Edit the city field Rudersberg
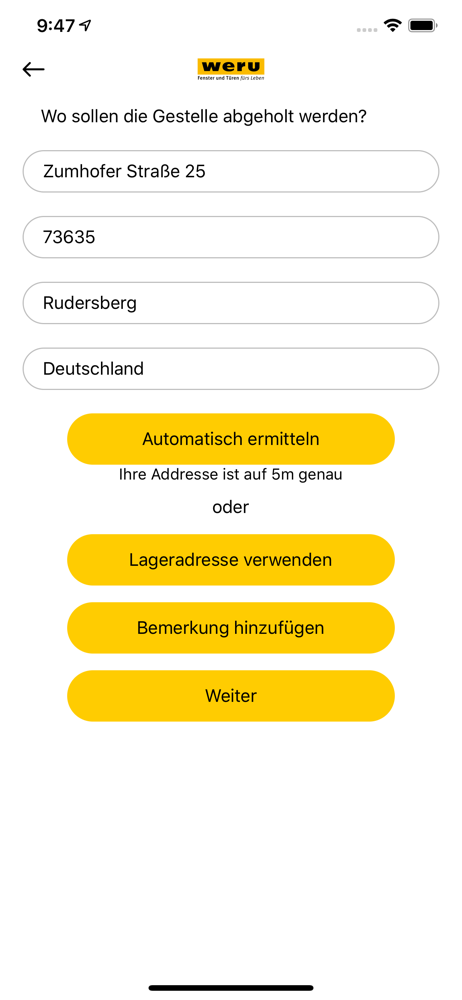462x1000 pixels. [x=231, y=303]
